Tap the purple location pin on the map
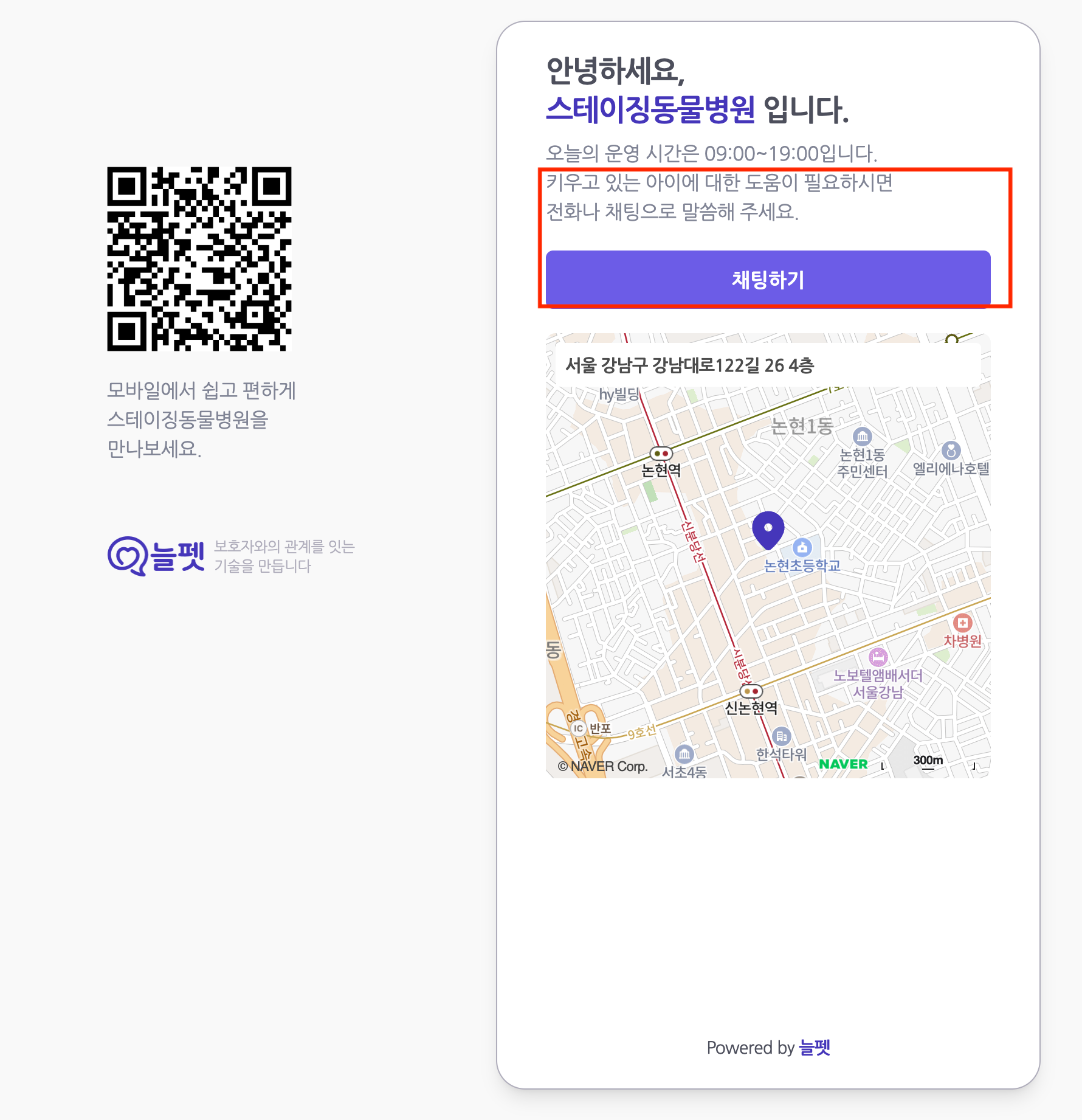 click(768, 529)
